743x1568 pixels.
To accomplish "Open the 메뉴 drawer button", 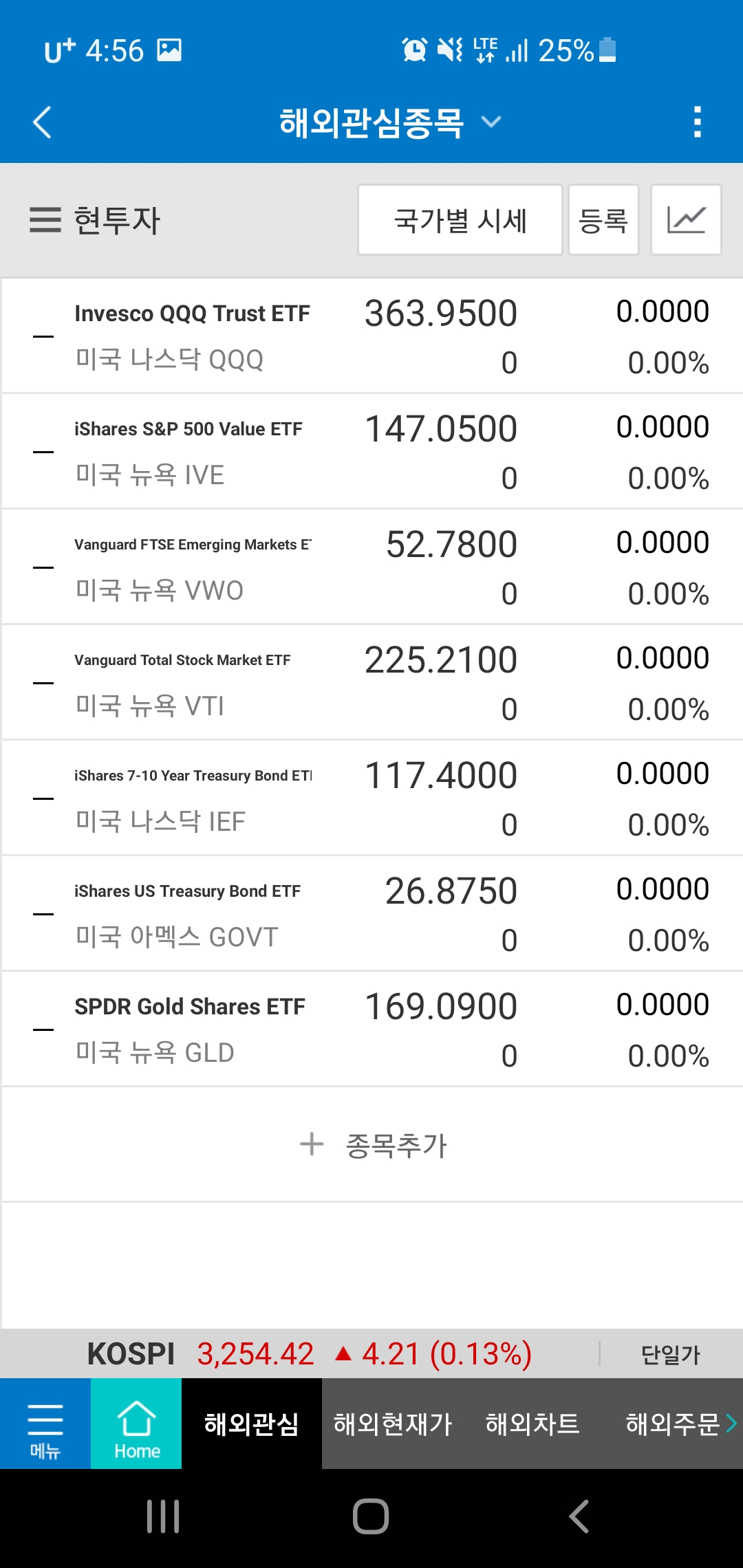I will [x=45, y=1424].
